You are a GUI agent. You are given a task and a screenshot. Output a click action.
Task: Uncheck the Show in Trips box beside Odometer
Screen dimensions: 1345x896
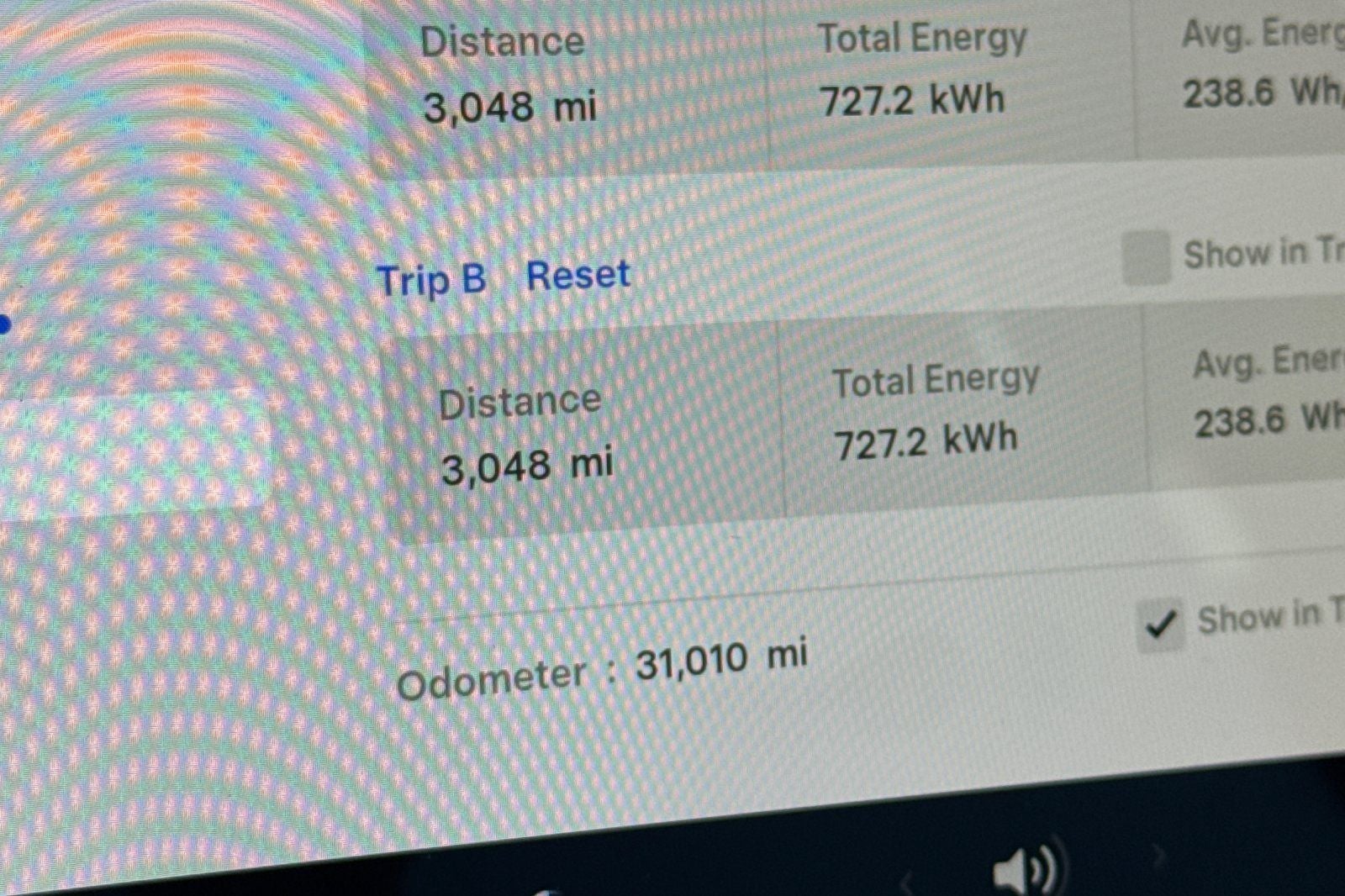click(x=1161, y=625)
